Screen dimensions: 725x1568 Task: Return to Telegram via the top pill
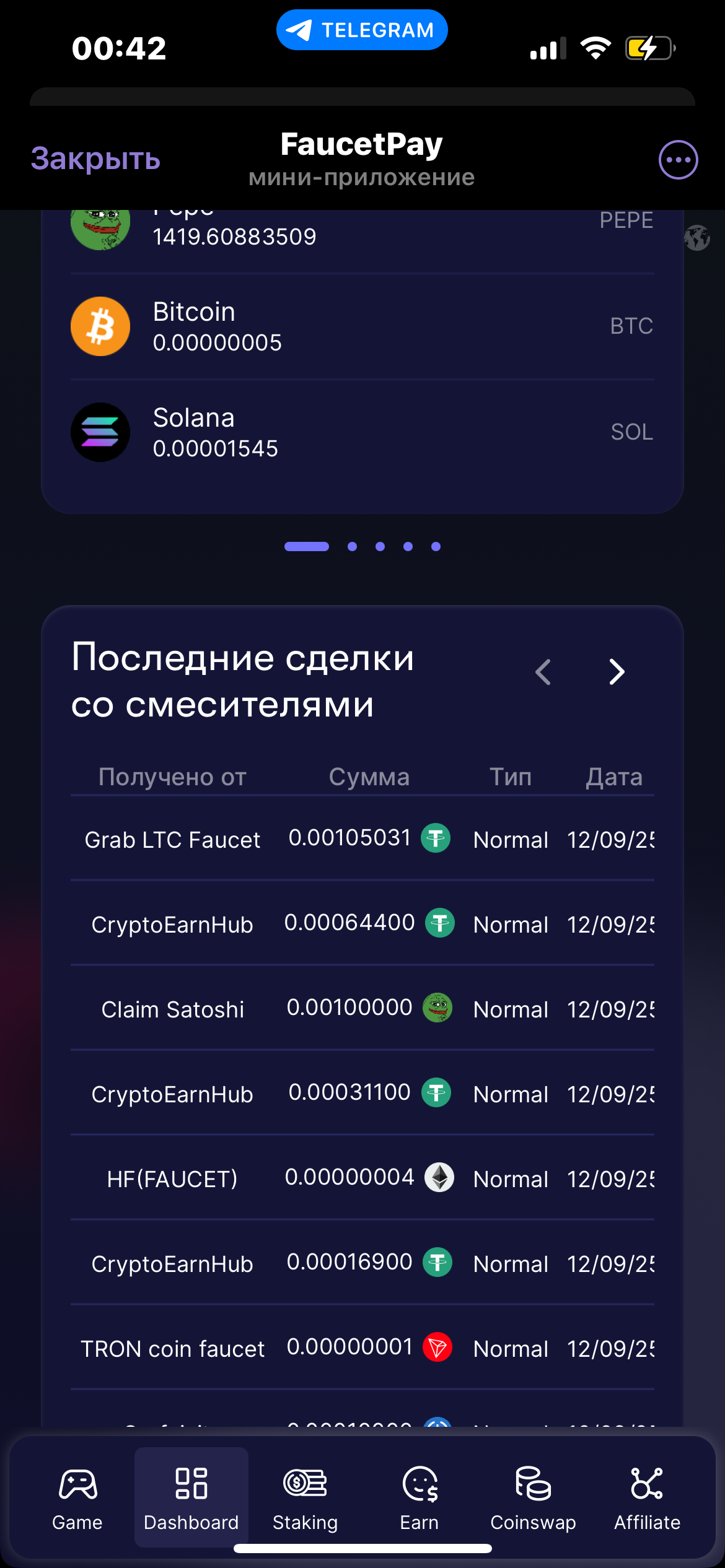tap(362, 30)
